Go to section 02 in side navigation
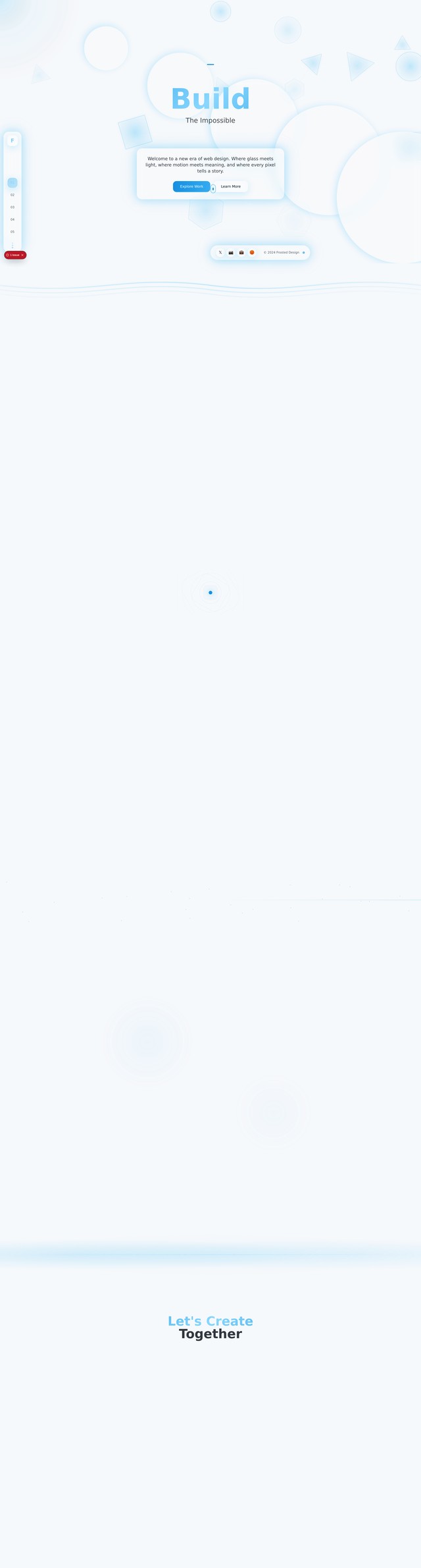Screen dimensions: 421x1568 [x=12, y=195]
